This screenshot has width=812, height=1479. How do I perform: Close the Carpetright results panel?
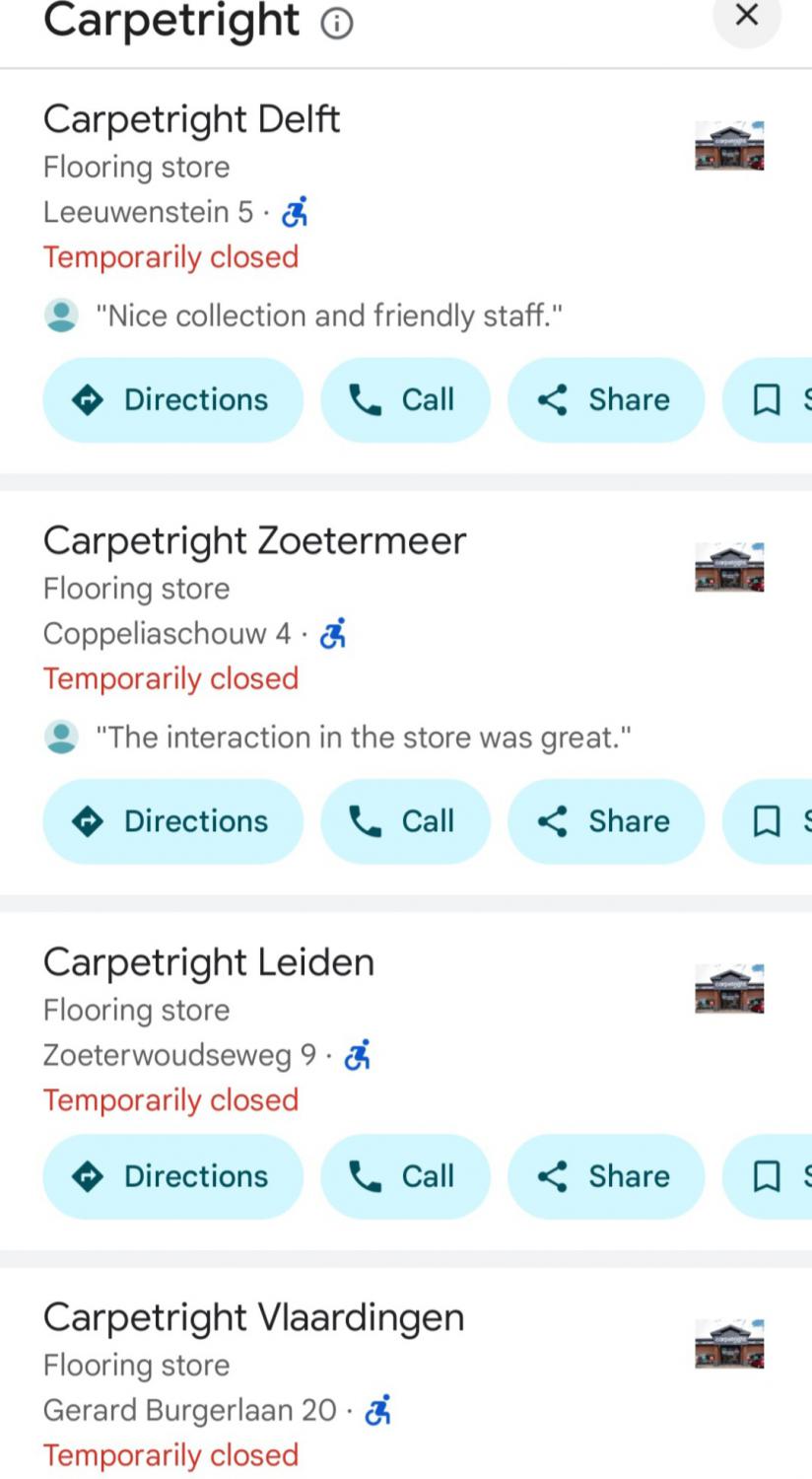click(x=747, y=16)
